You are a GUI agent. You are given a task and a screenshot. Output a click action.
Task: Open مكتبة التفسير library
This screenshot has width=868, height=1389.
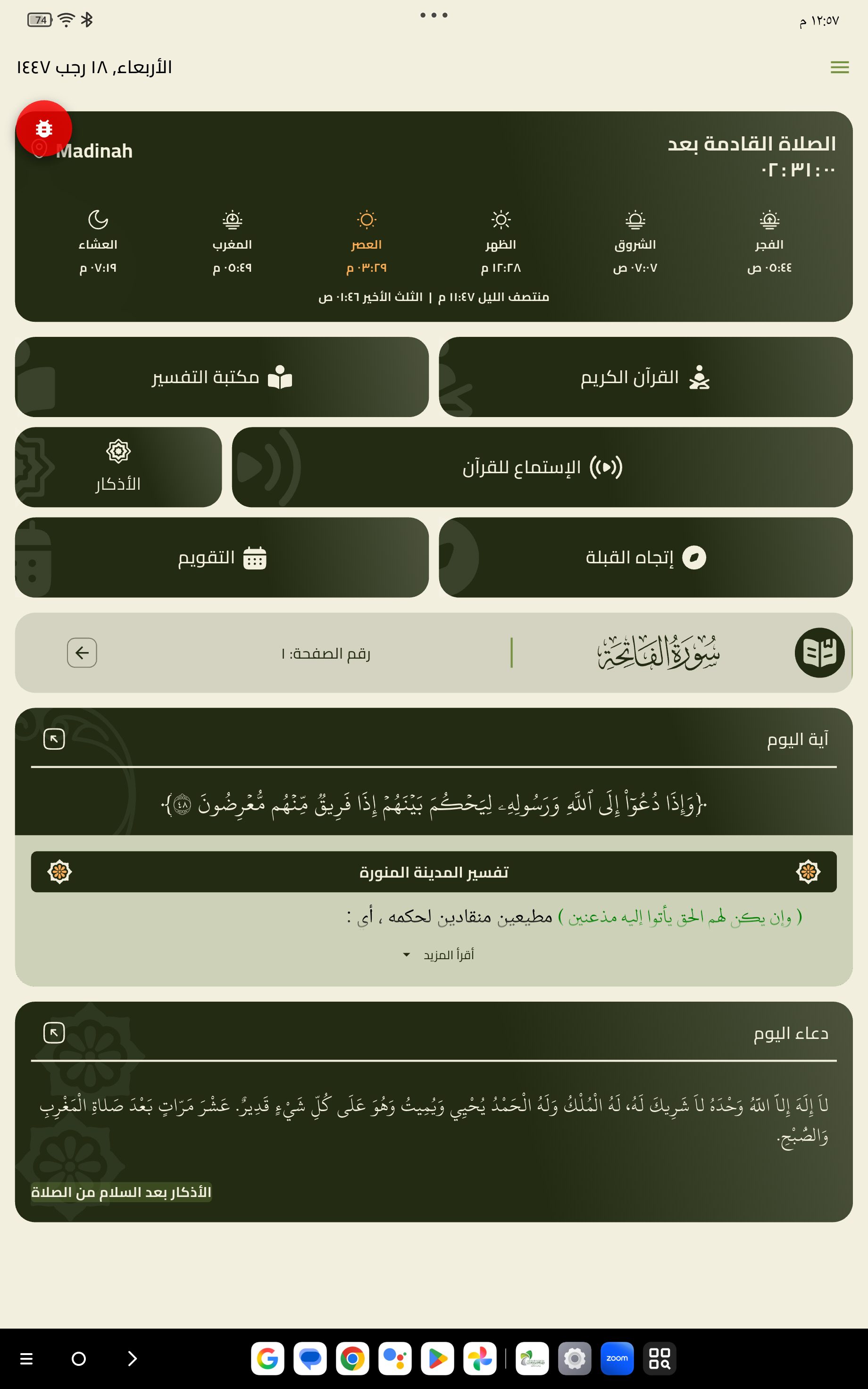222,377
